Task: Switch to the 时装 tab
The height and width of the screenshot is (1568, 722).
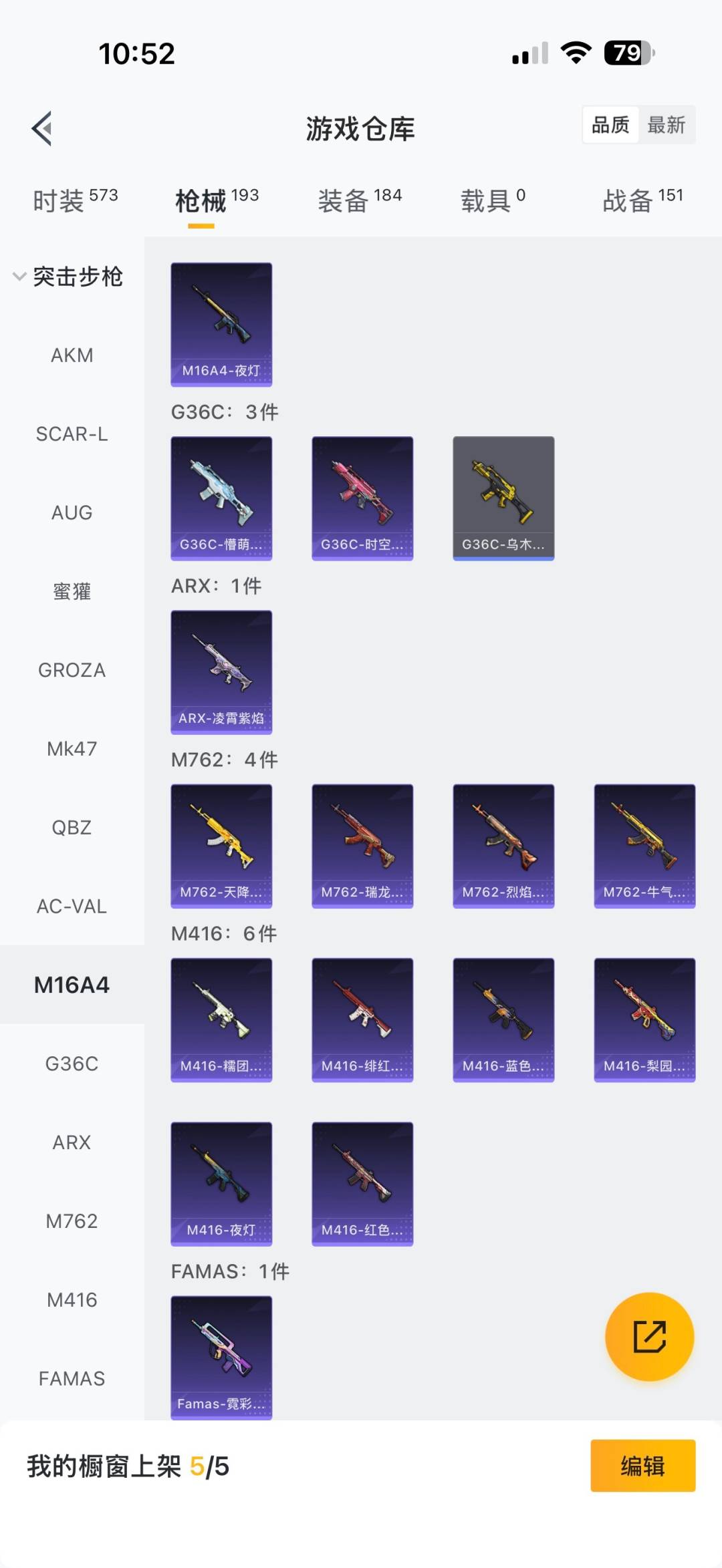Action: [x=75, y=200]
